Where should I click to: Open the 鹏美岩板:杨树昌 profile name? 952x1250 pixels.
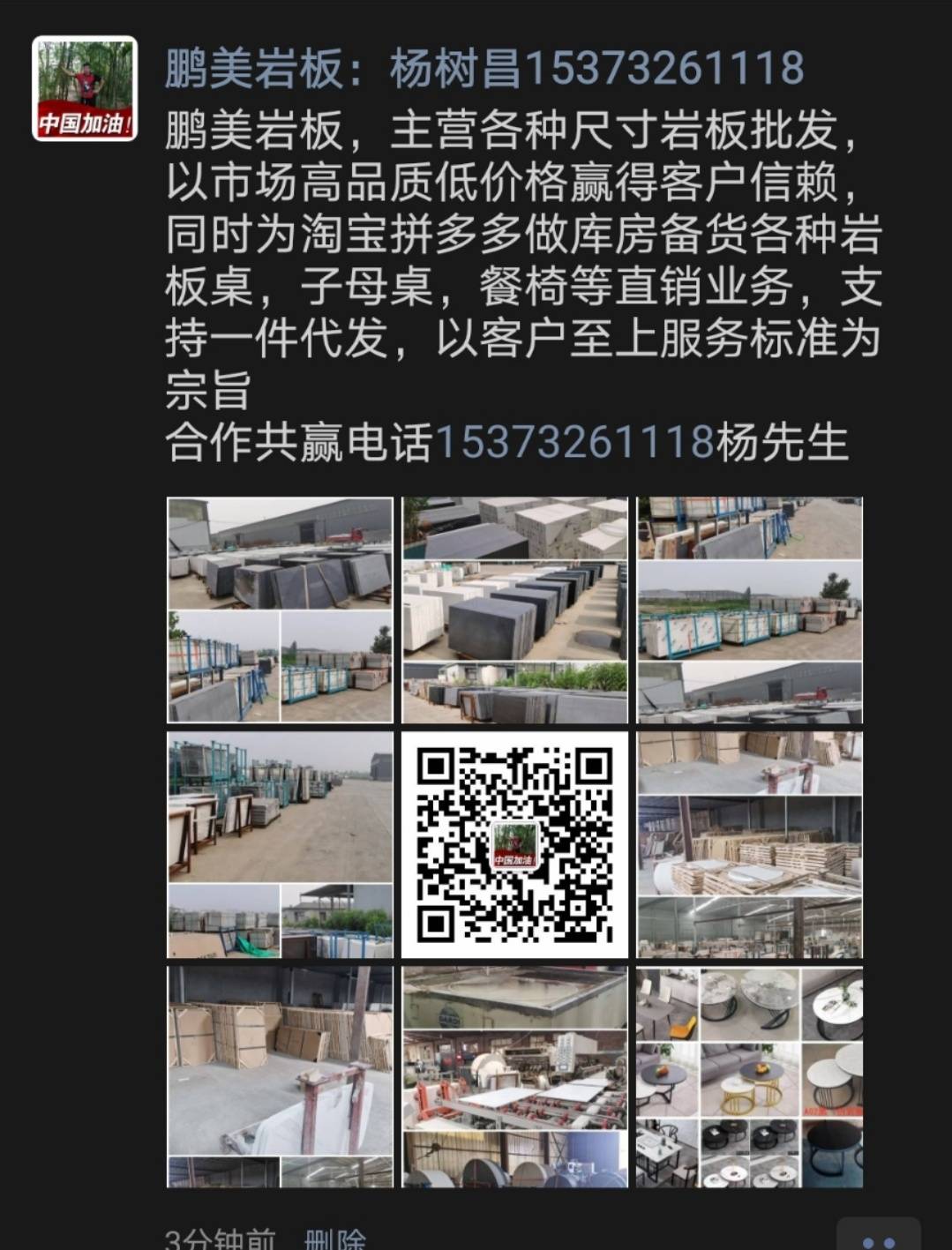point(342,68)
